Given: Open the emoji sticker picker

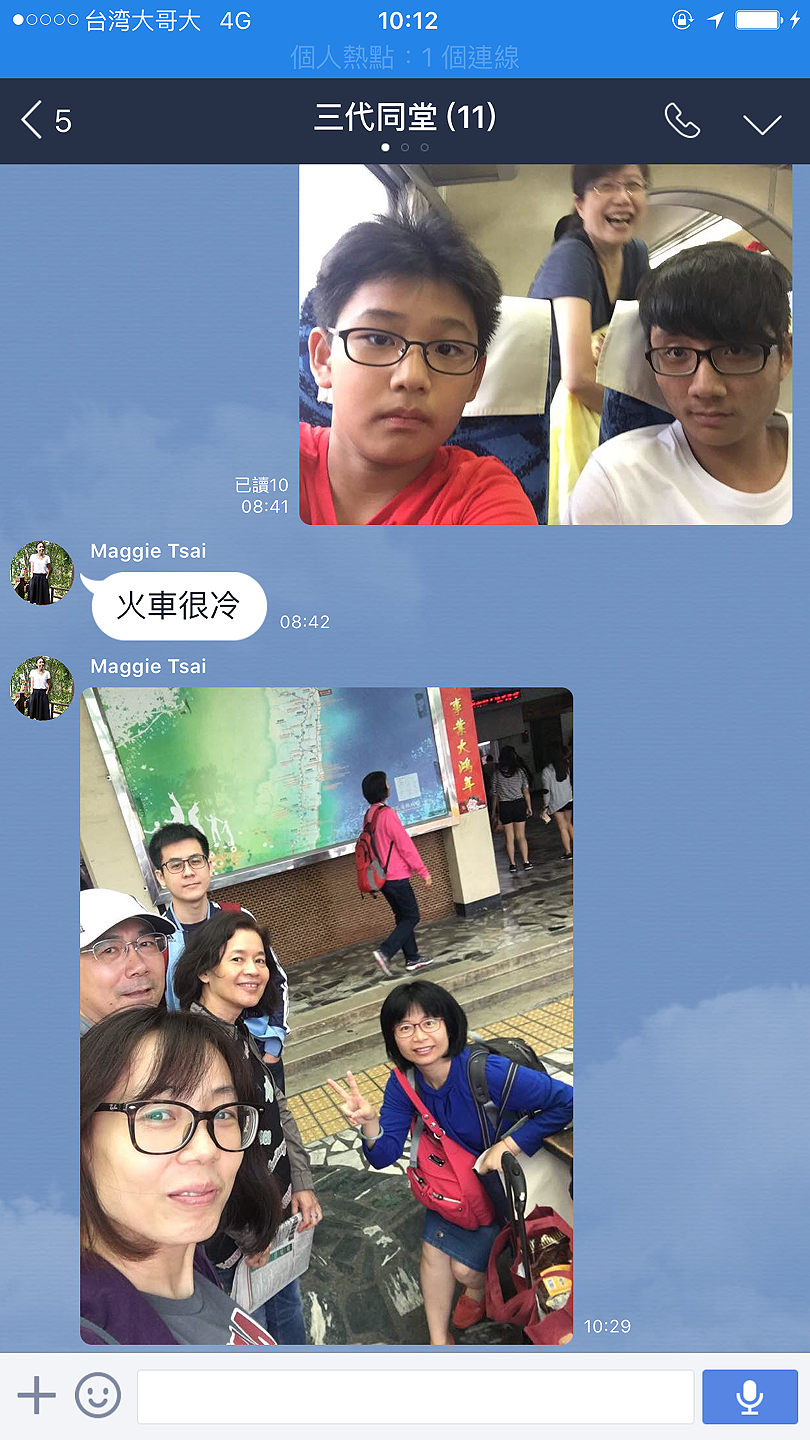Looking at the screenshot, I should click(x=98, y=1395).
